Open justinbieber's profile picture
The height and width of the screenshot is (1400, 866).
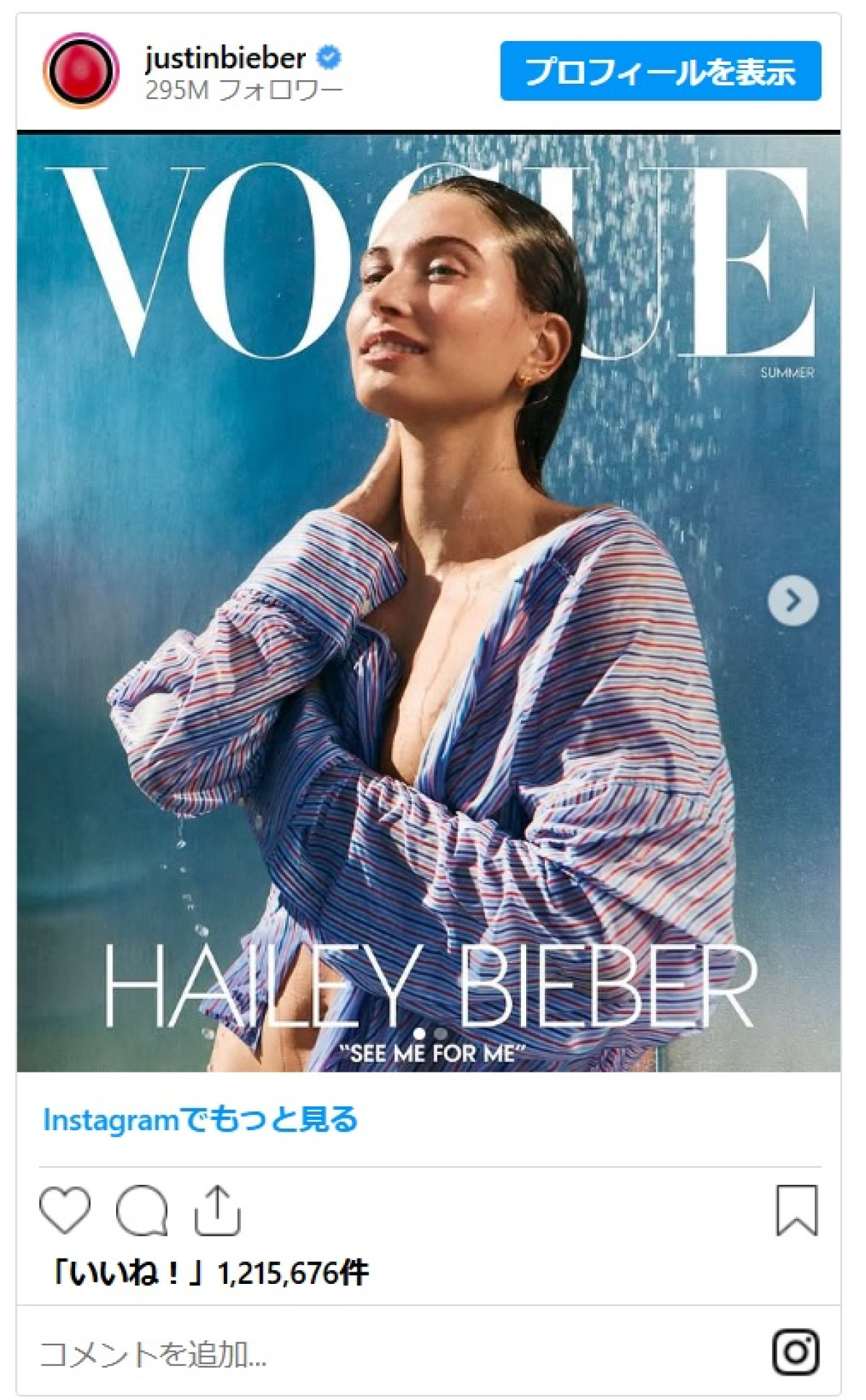pos(80,71)
